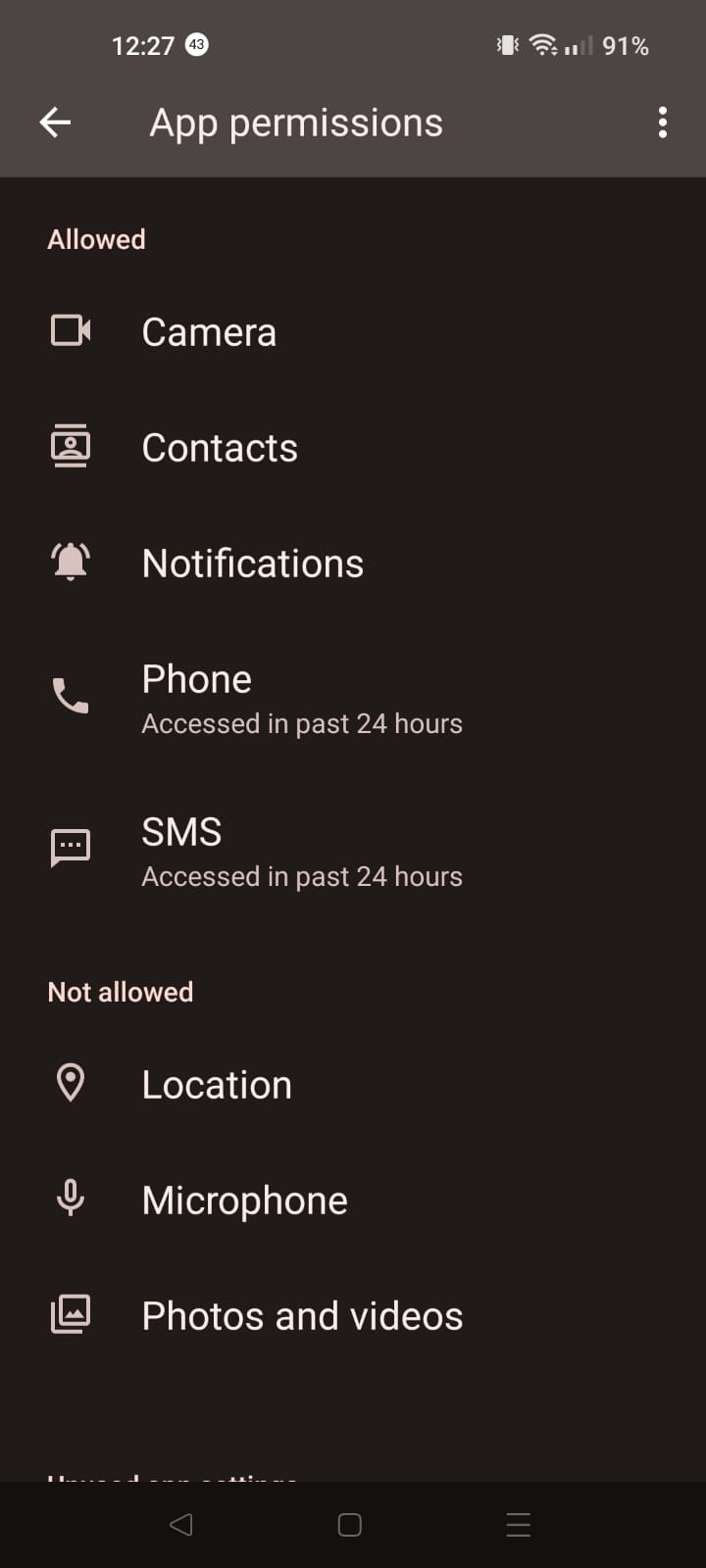Open the three-dot overflow menu
This screenshot has height=1568, width=706.
point(663,122)
